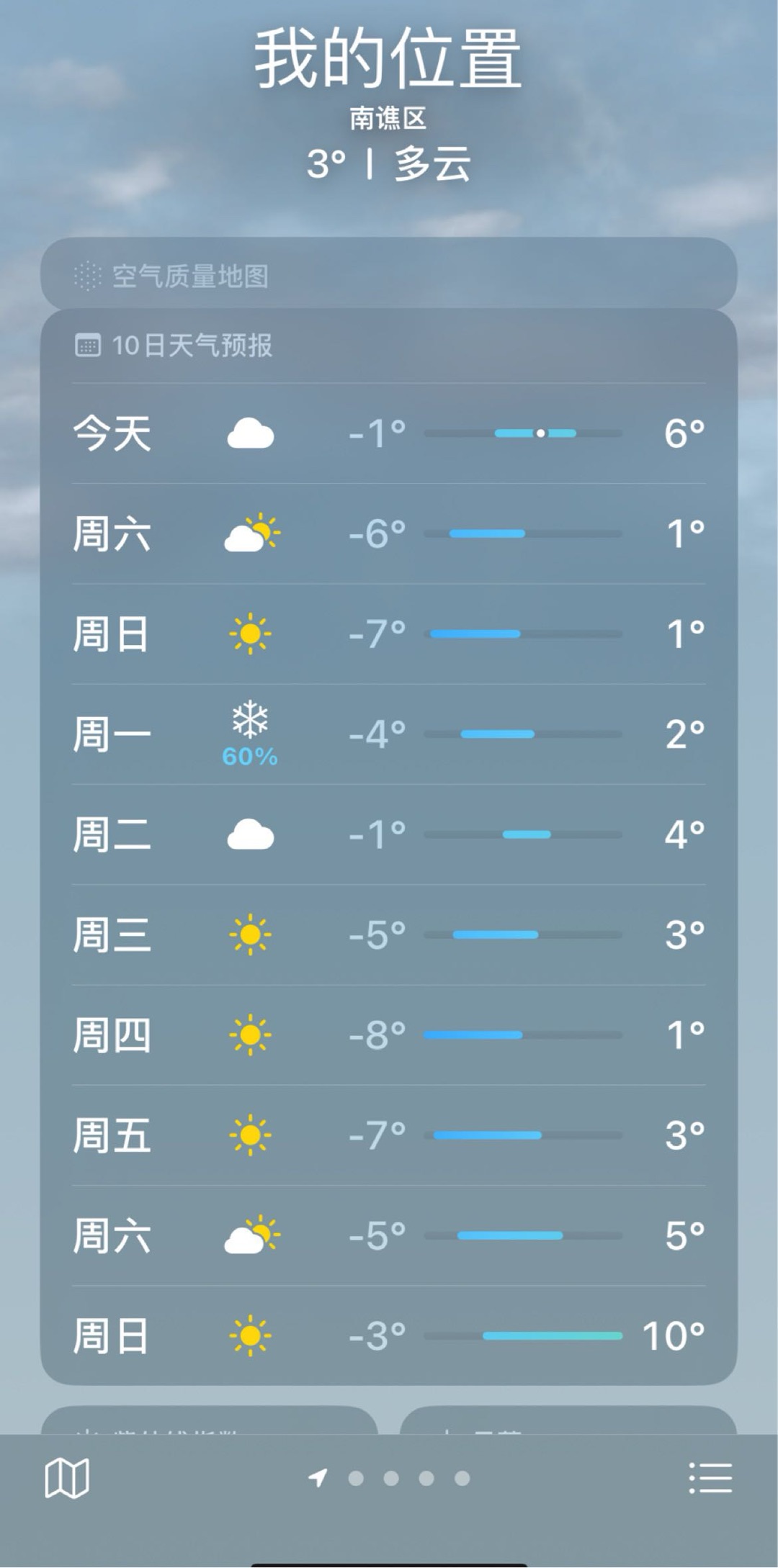Open the 周二 cloudy forecast row

tap(389, 834)
